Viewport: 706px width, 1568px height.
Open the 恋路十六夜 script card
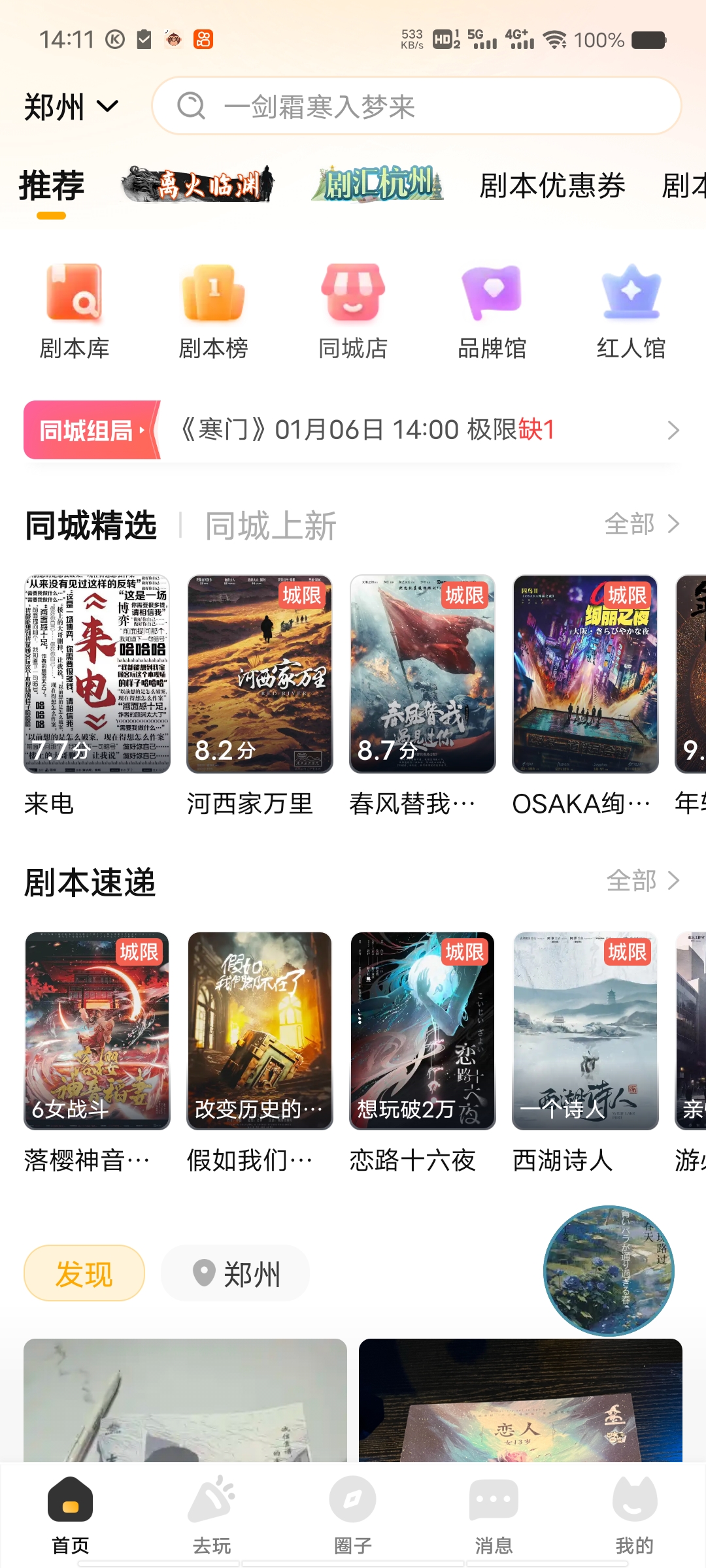click(x=422, y=1031)
